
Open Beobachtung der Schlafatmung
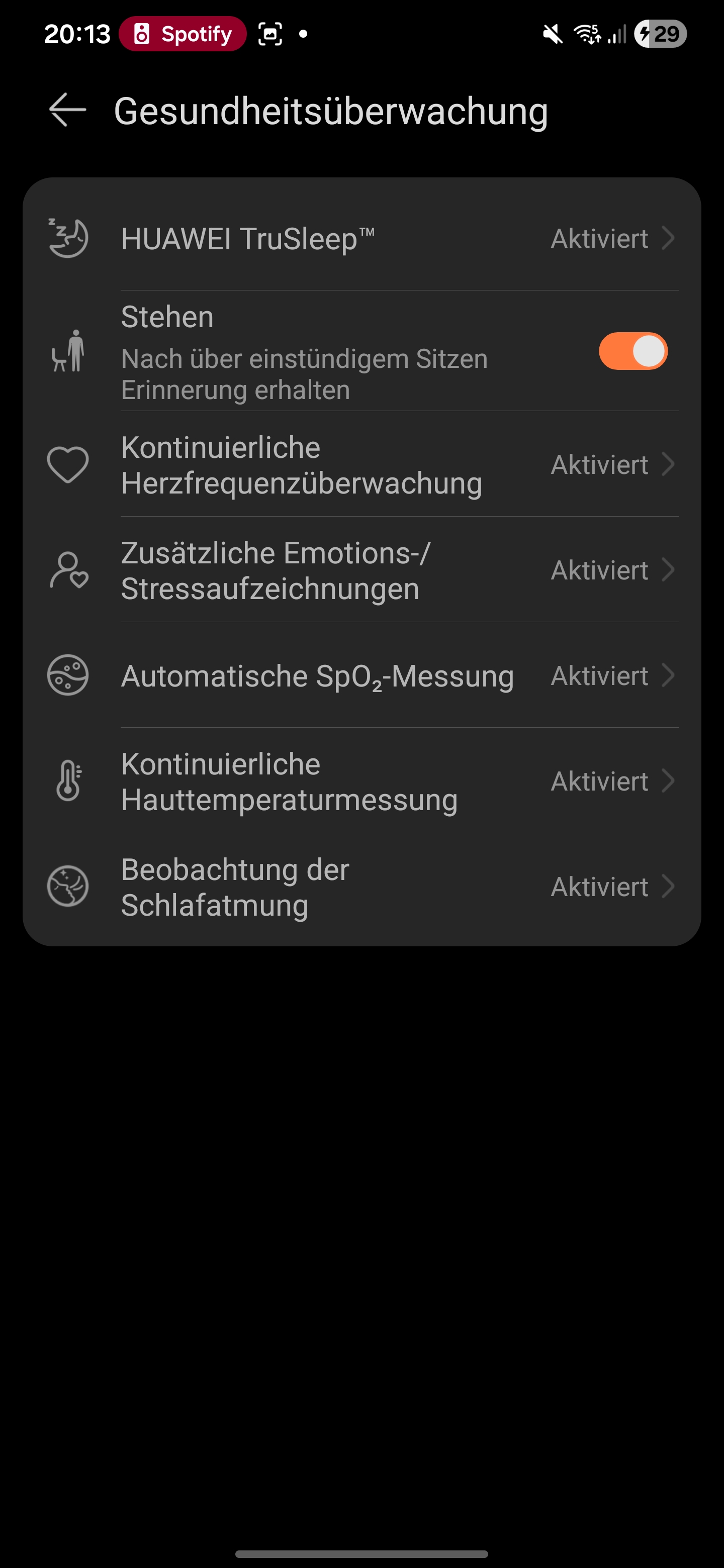(361, 887)
